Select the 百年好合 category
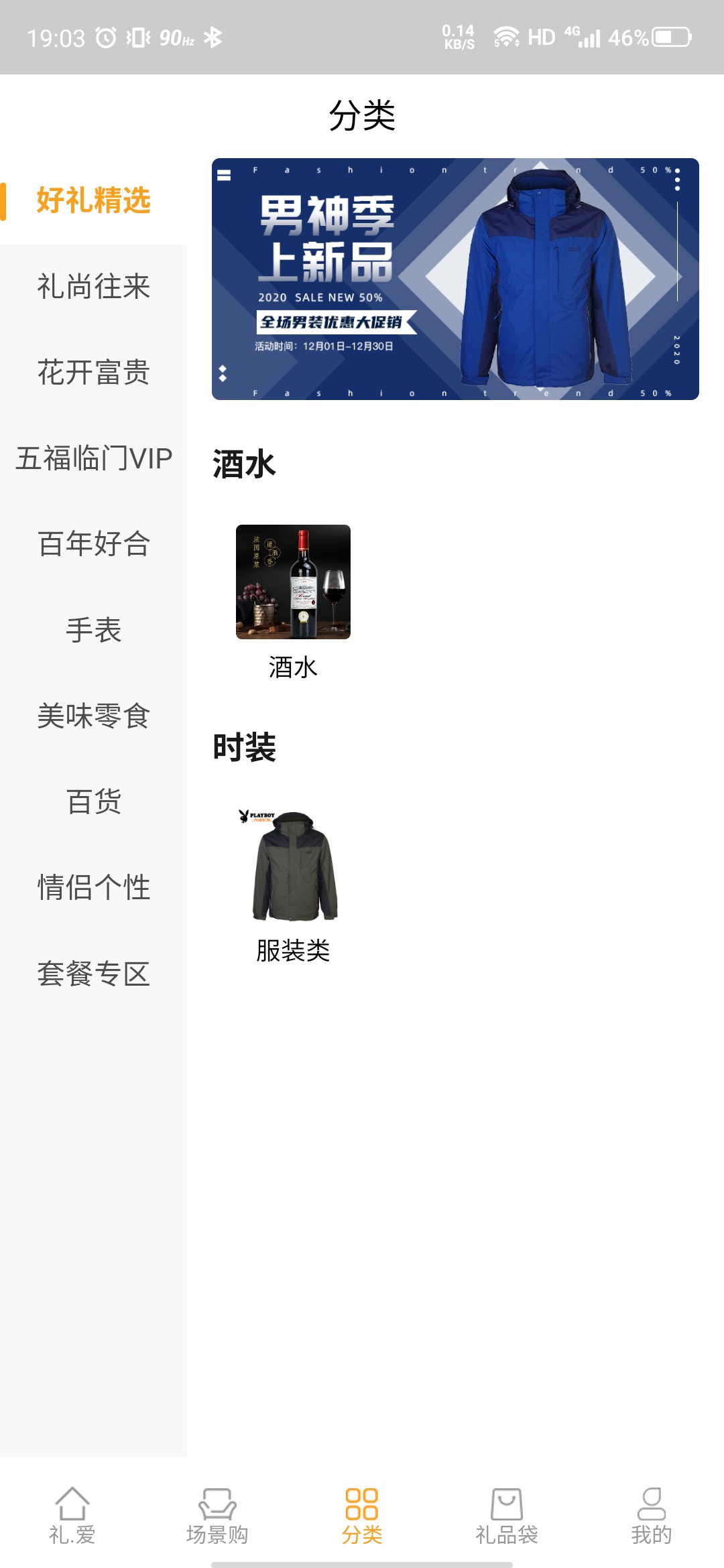This screenshot has height=1568, width=724. 93,544
